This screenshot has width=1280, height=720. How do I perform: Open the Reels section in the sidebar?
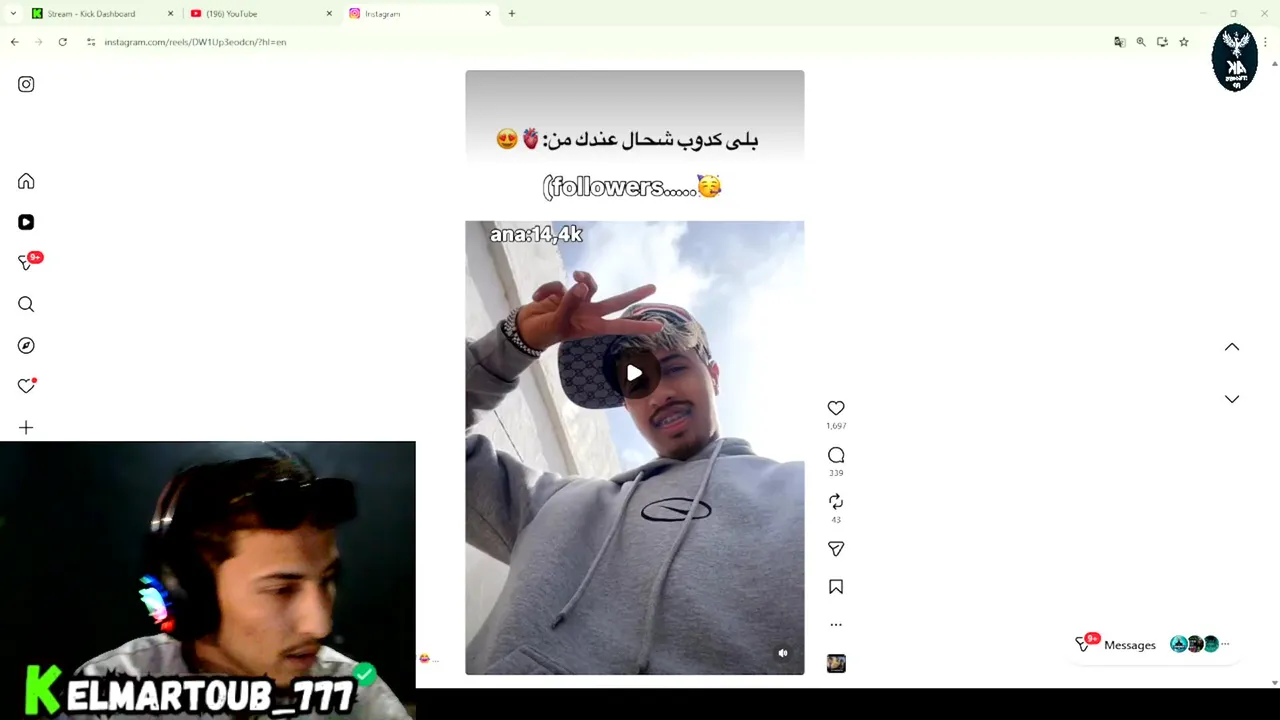pyautogui.click(x=26, y=222)
